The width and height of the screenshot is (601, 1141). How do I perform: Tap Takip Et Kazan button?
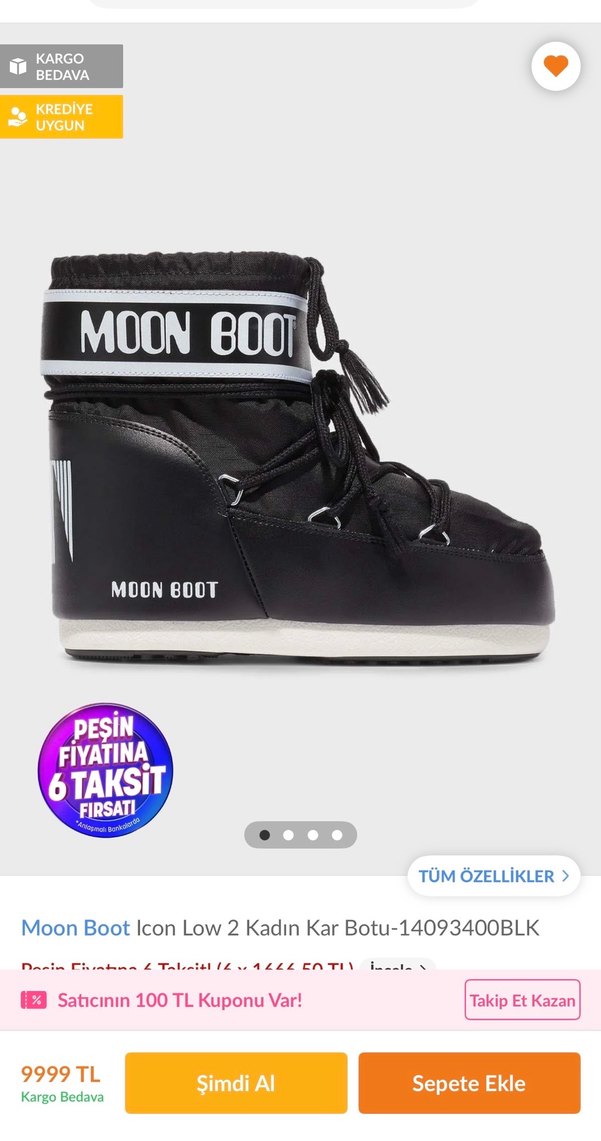[x=522, y=1000]
